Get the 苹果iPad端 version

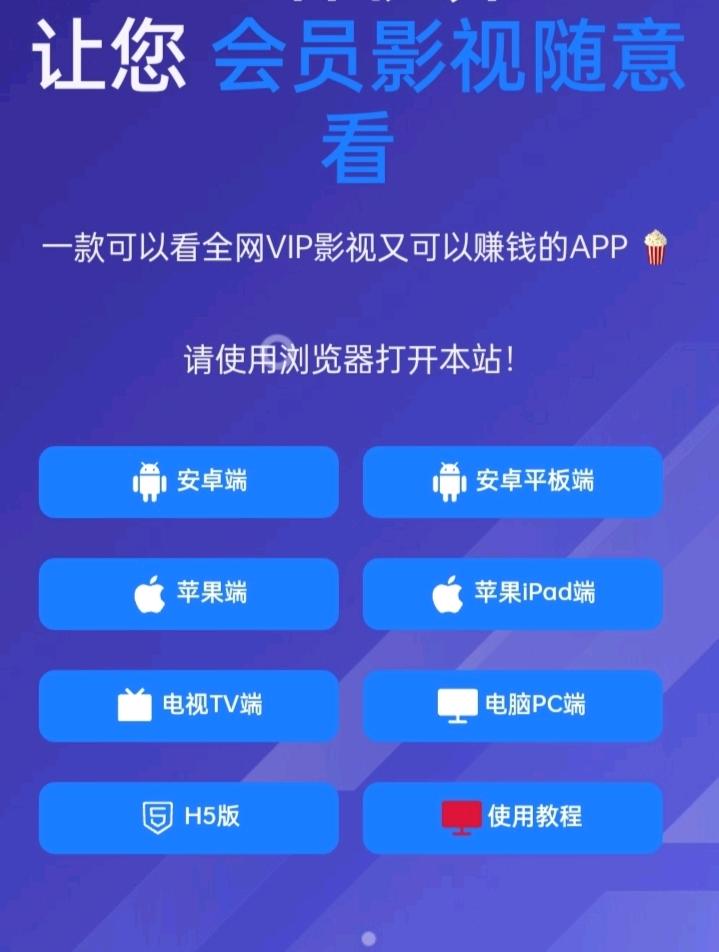(x=512, y=594)
